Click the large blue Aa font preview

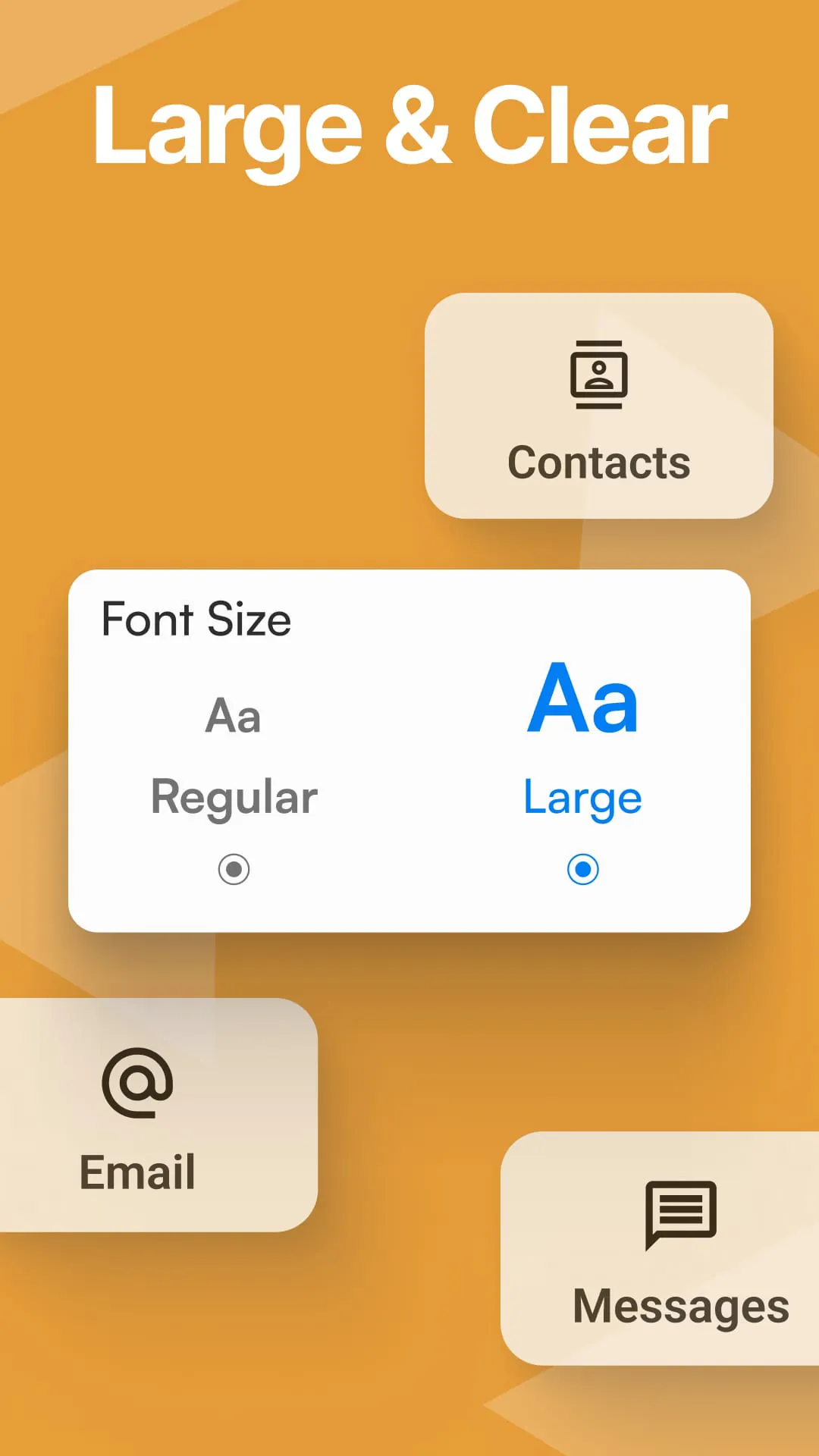581,698
